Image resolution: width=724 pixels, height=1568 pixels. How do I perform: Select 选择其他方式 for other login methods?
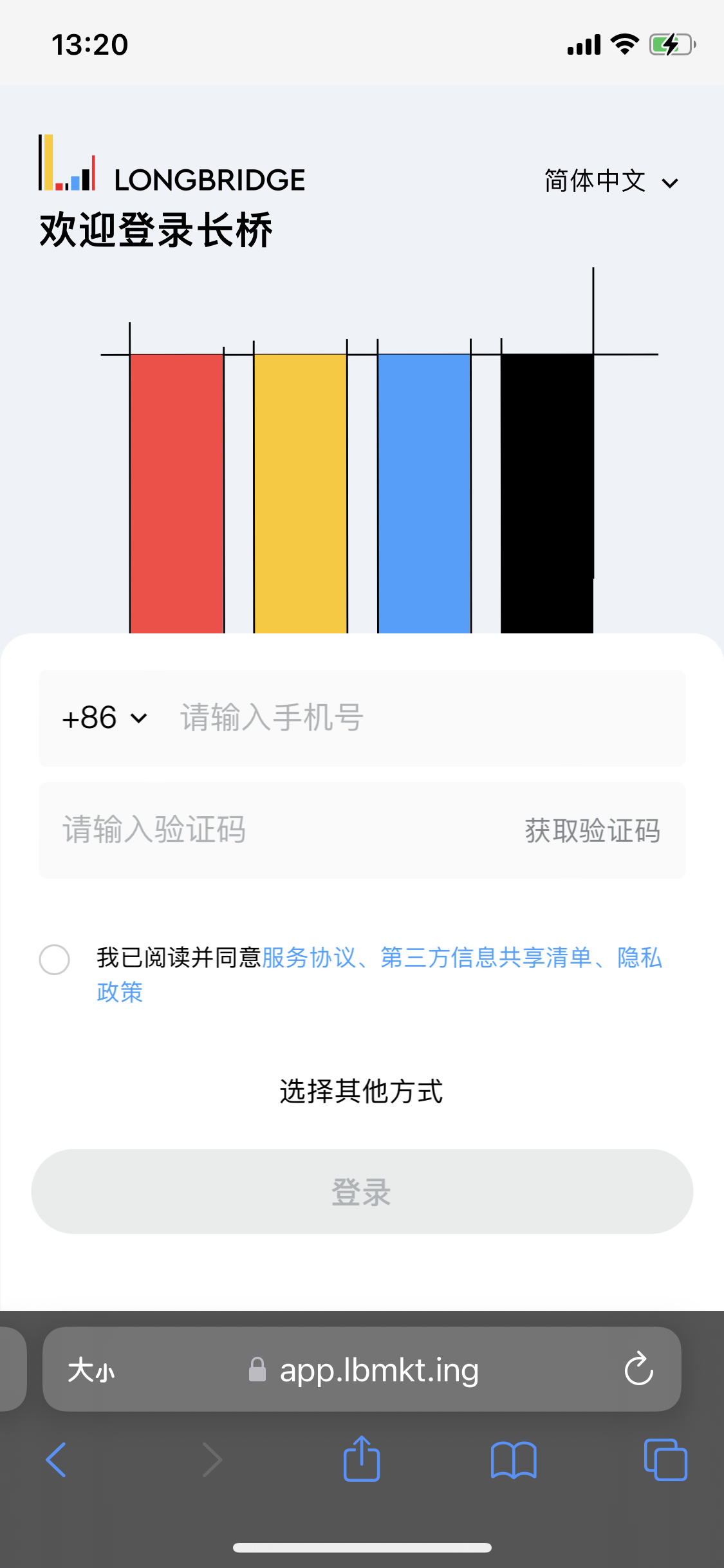click(361, 1091)
